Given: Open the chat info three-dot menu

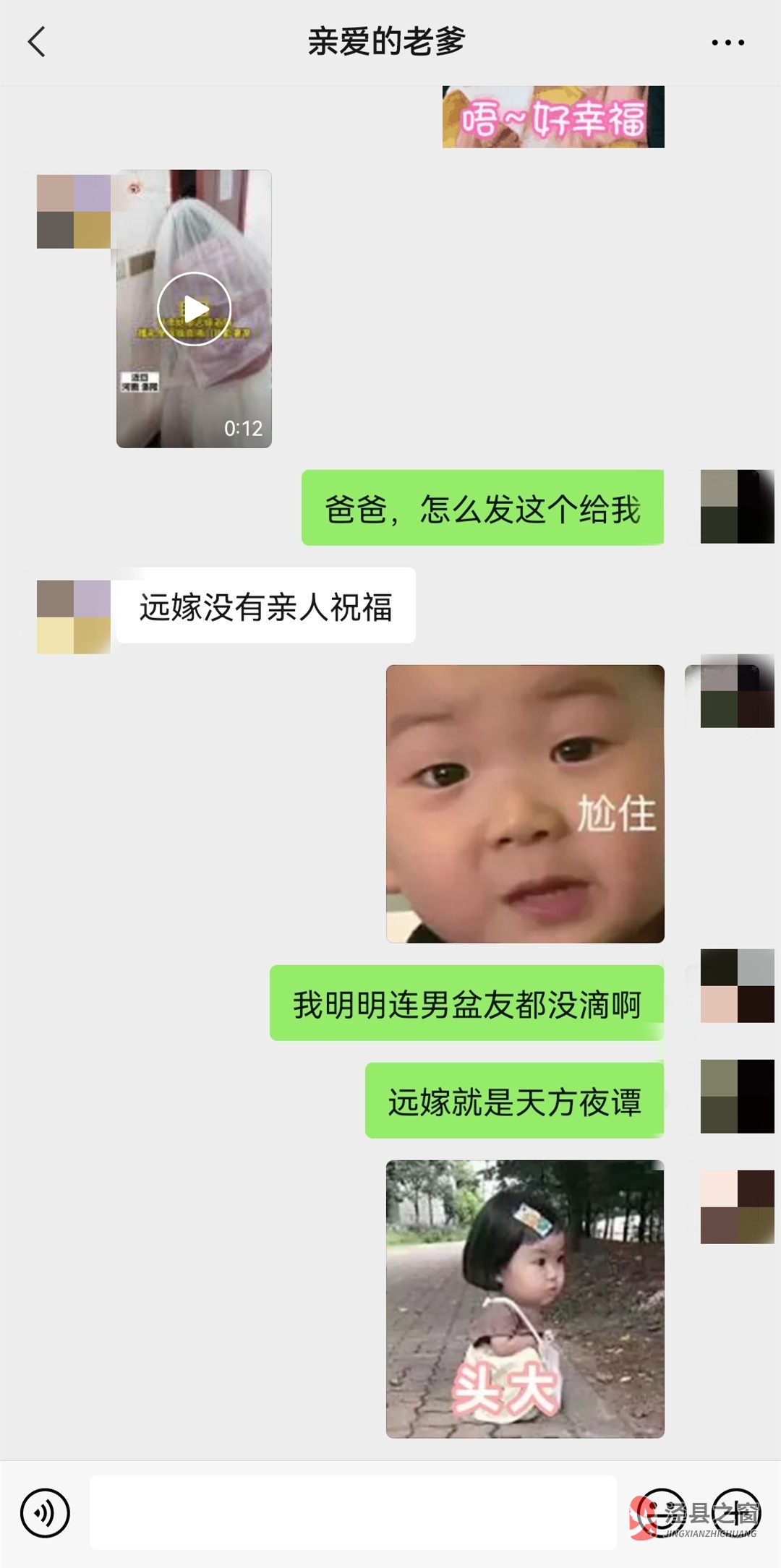Looking at the screenshot, I should [x=727, y=43].
